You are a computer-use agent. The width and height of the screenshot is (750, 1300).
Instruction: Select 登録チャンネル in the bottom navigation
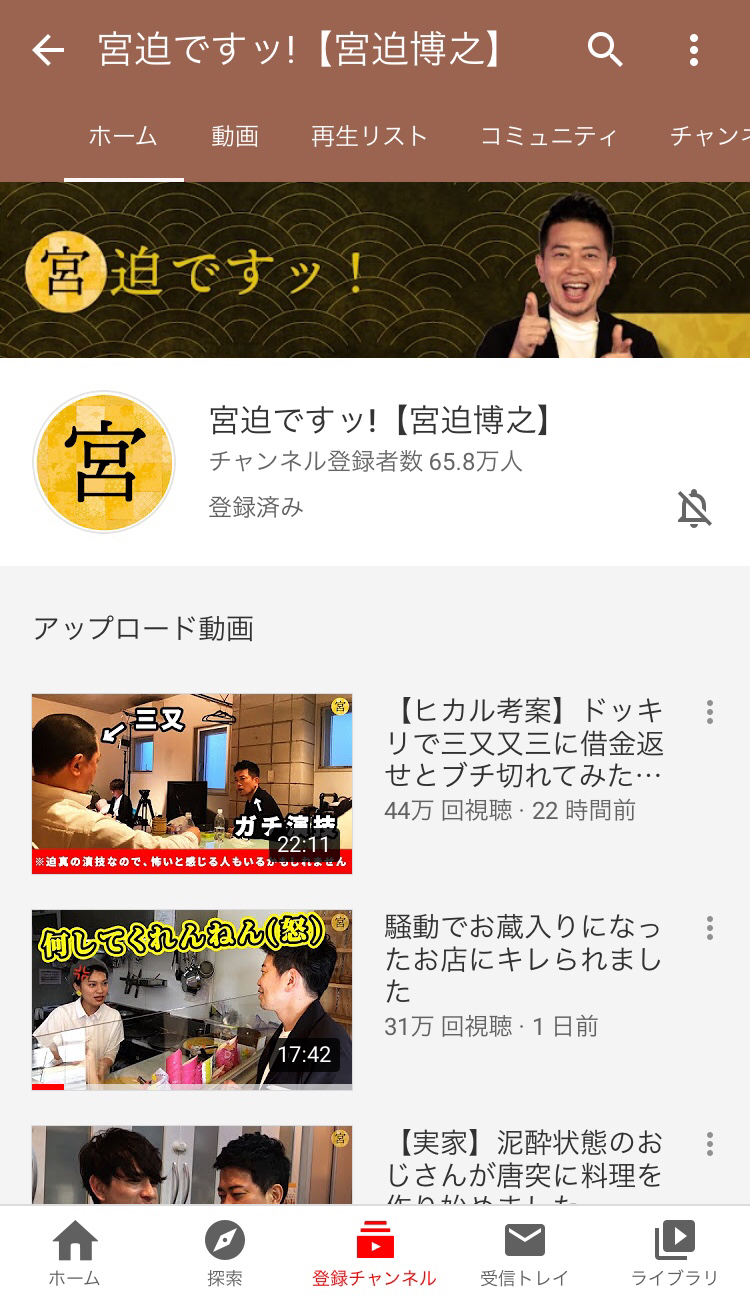[374, 1254]
